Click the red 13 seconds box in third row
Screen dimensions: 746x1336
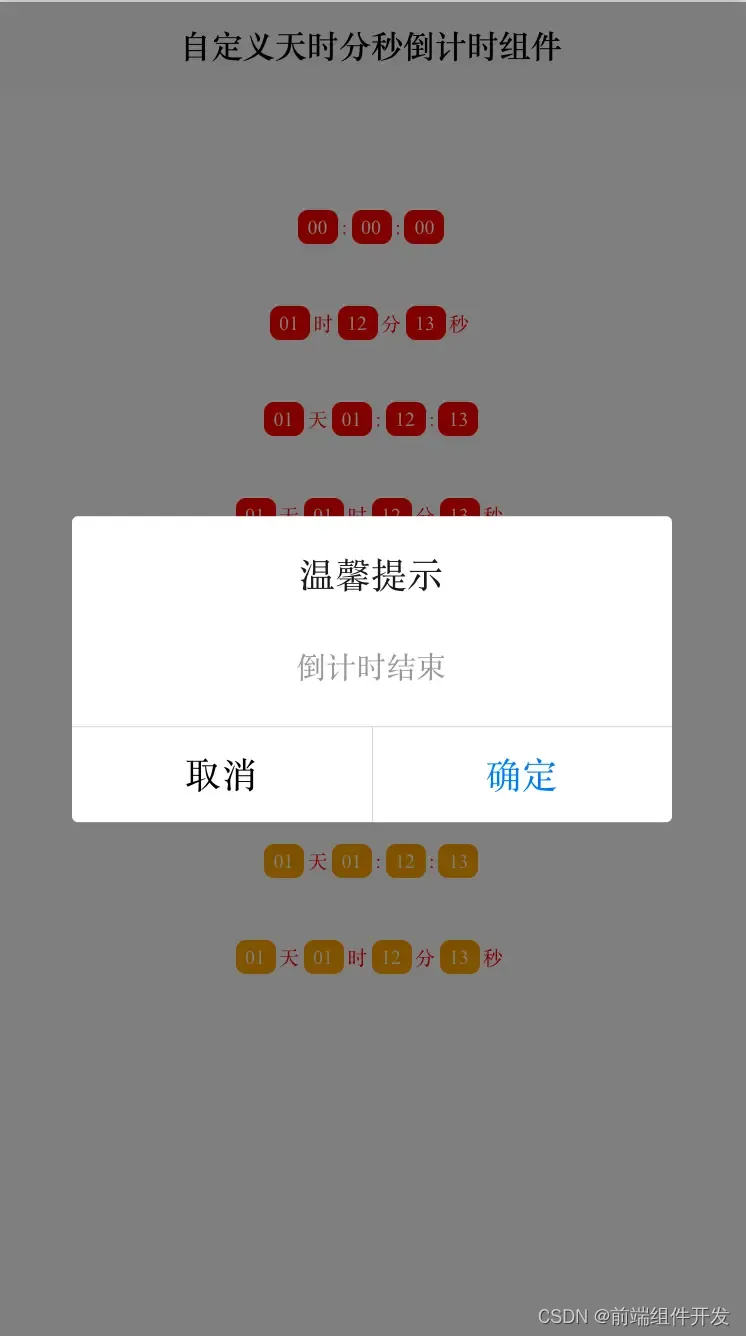tap(458, 419)
